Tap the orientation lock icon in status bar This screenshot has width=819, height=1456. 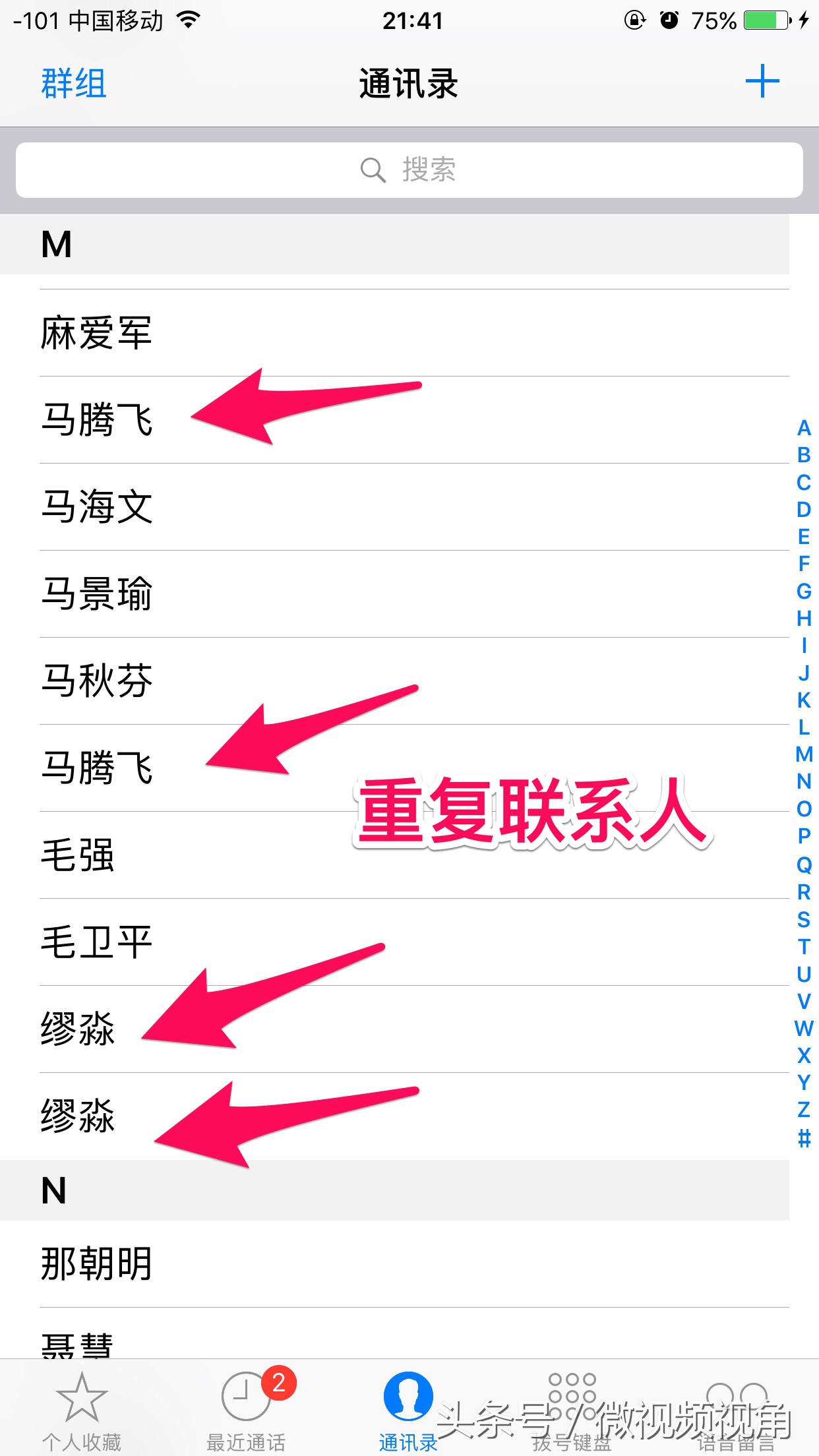(634, 20)
